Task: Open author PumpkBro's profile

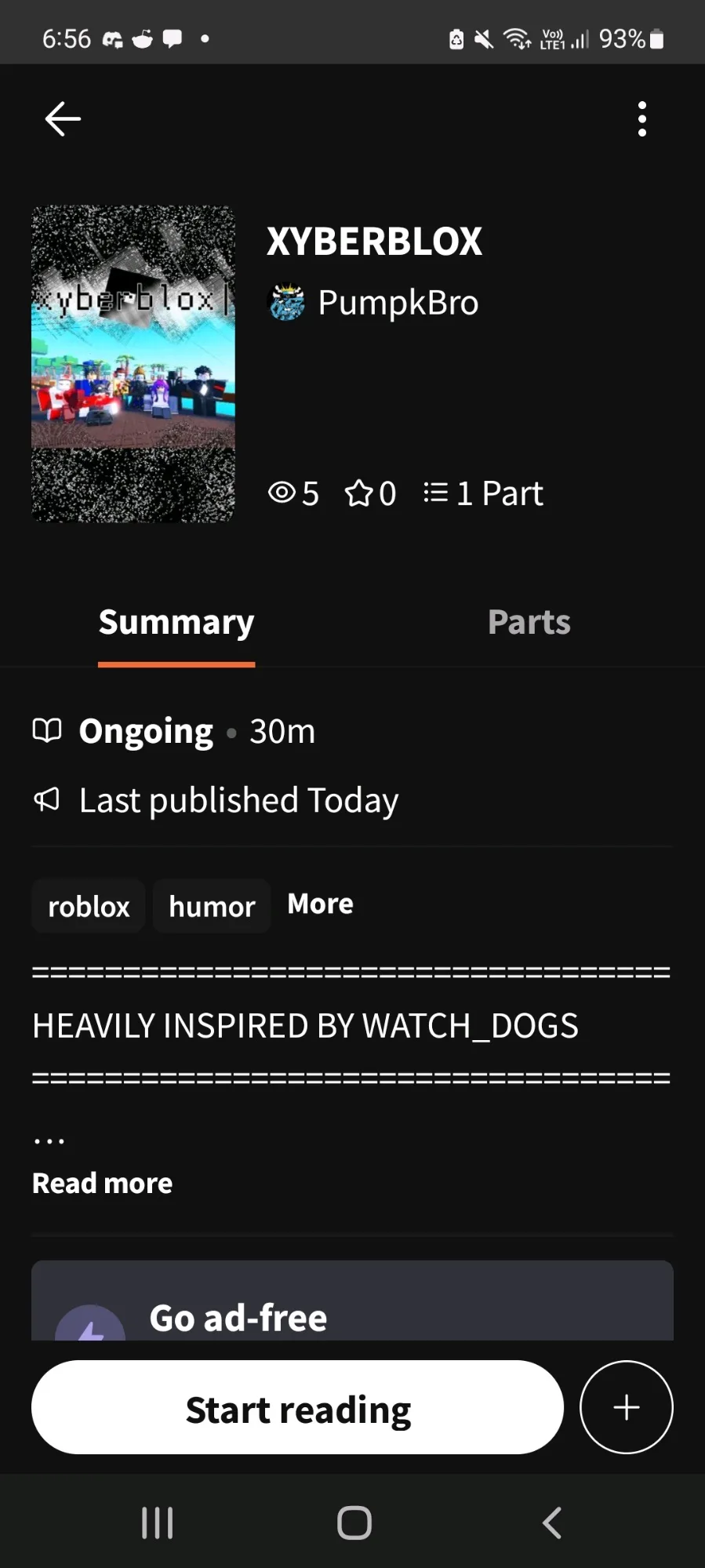Action: click(x=373, y=302)
